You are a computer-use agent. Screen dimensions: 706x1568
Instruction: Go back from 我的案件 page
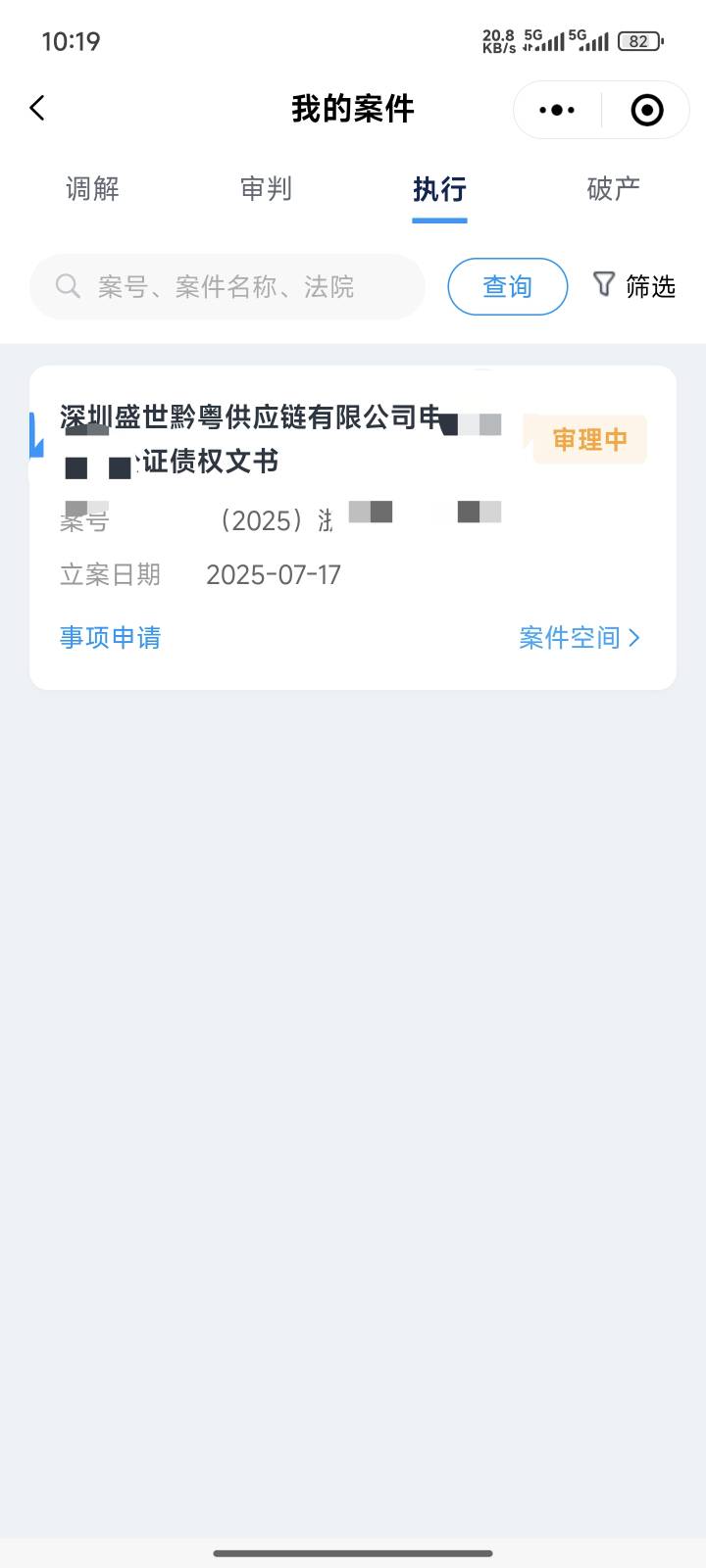[x=37, y=108]
